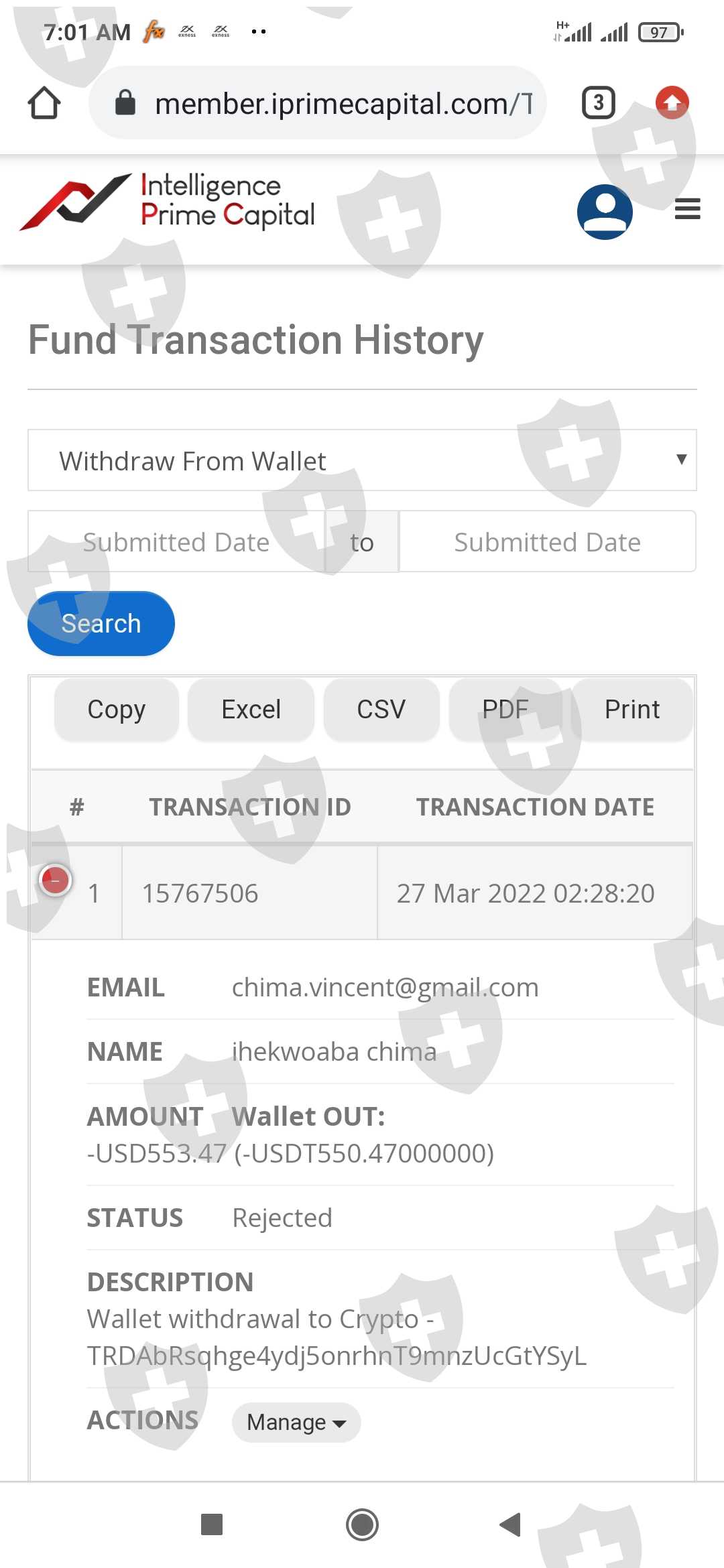The height and width of the screenshot is (1568, 724).
Task: Select the starting Submitted Date field
Action: pyautogui.click(x=176, y=541)
